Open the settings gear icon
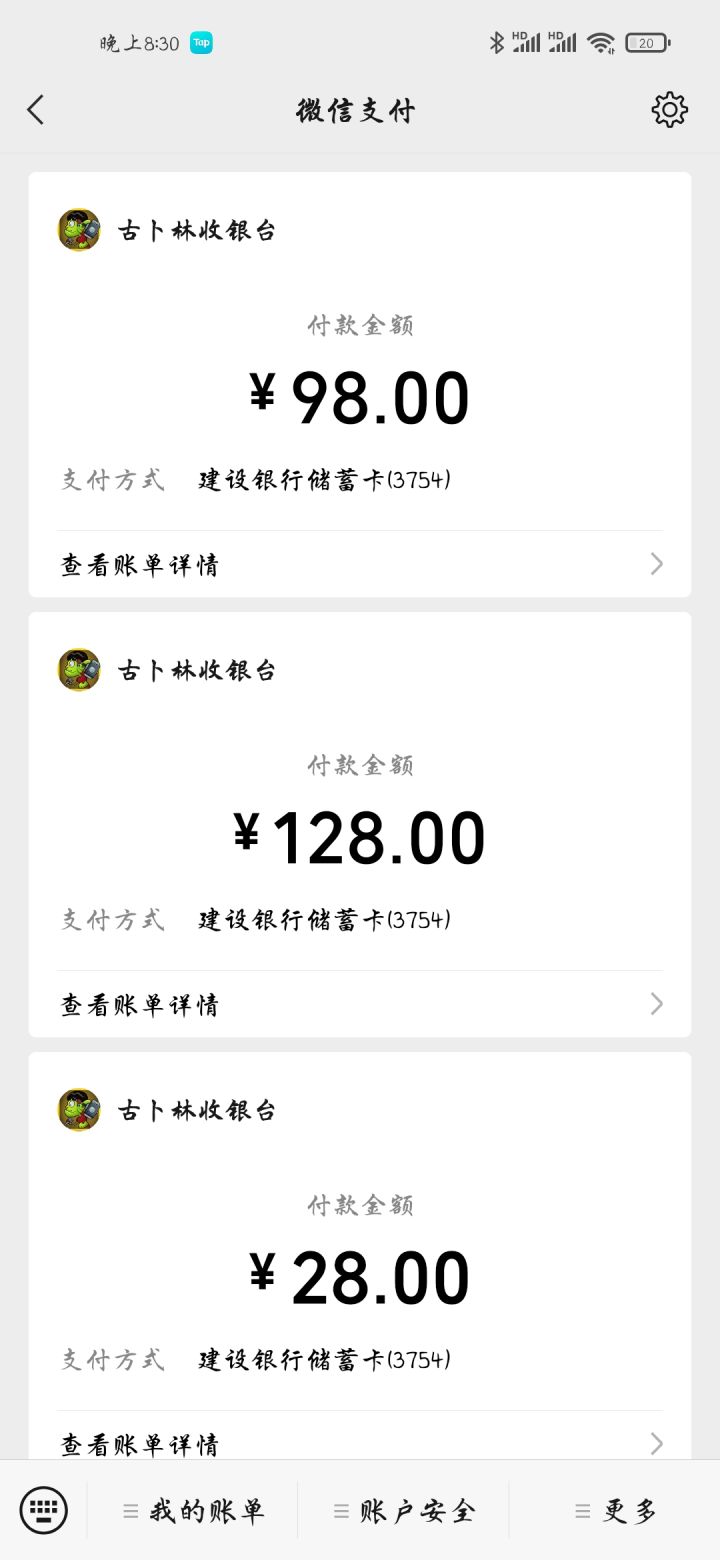Image resolution: width=720 pixels, height=1560 pixels. (x=669, y=110)
